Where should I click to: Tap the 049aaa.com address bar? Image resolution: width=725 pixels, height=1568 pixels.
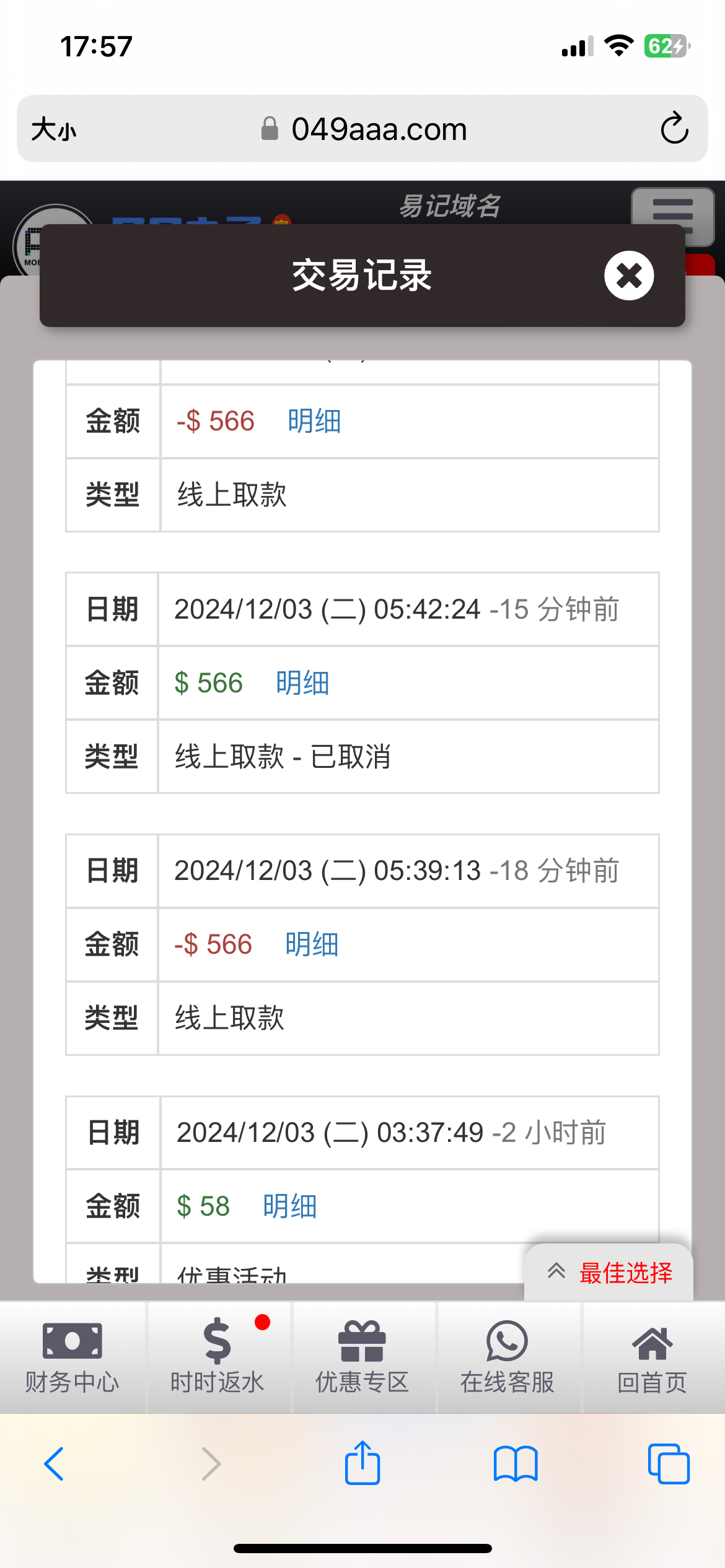point(378,129)
